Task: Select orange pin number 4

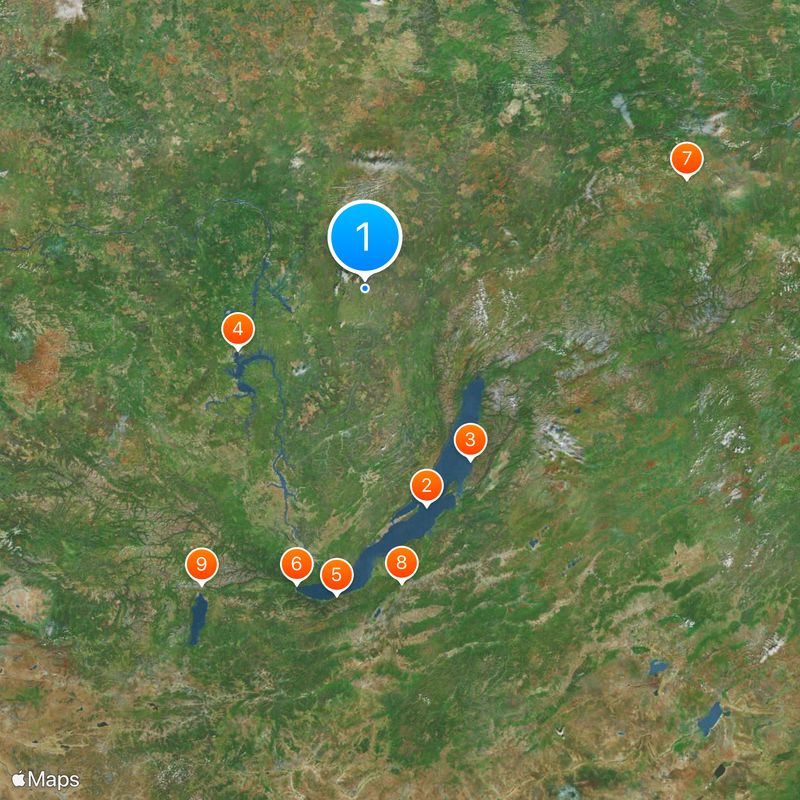Action: point(237,328)
